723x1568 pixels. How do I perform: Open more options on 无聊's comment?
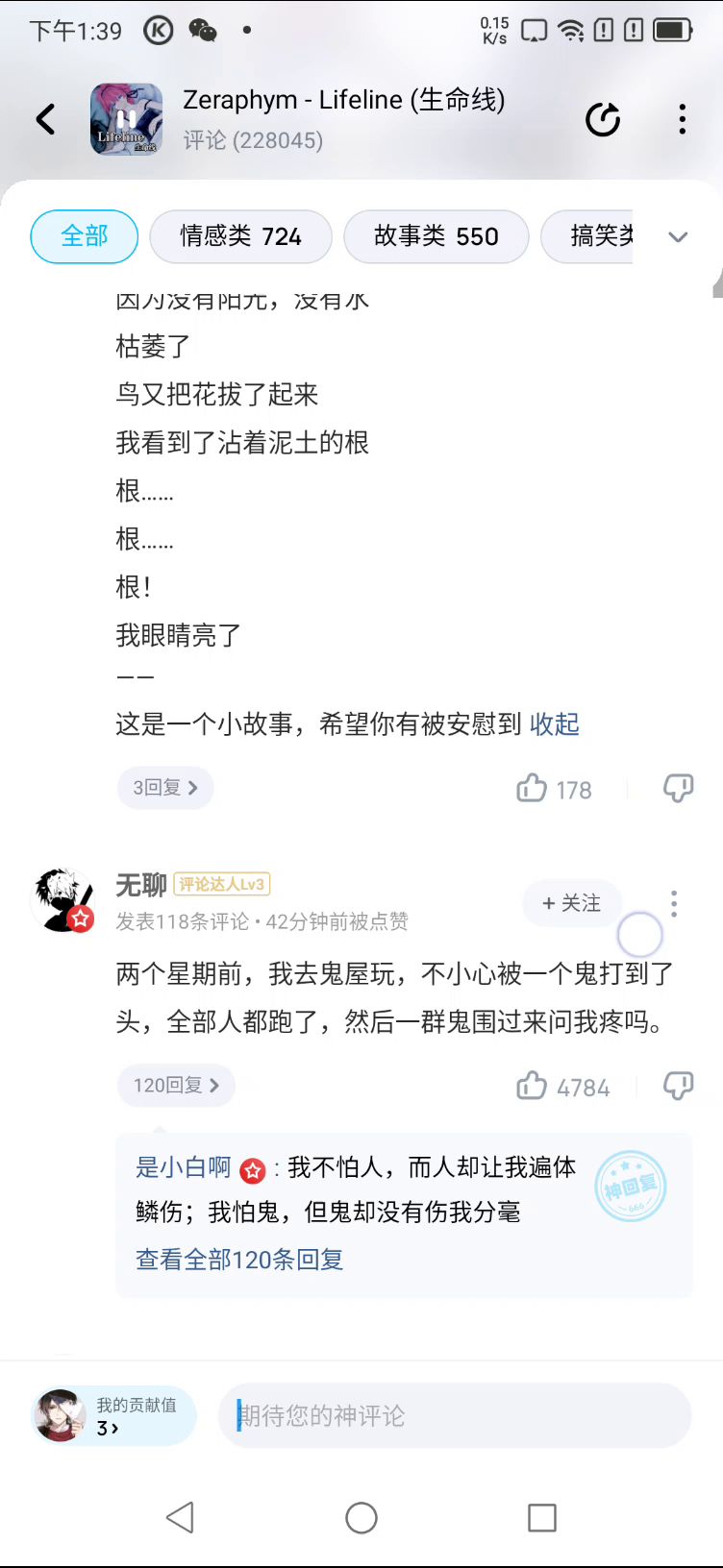point(674,903)
